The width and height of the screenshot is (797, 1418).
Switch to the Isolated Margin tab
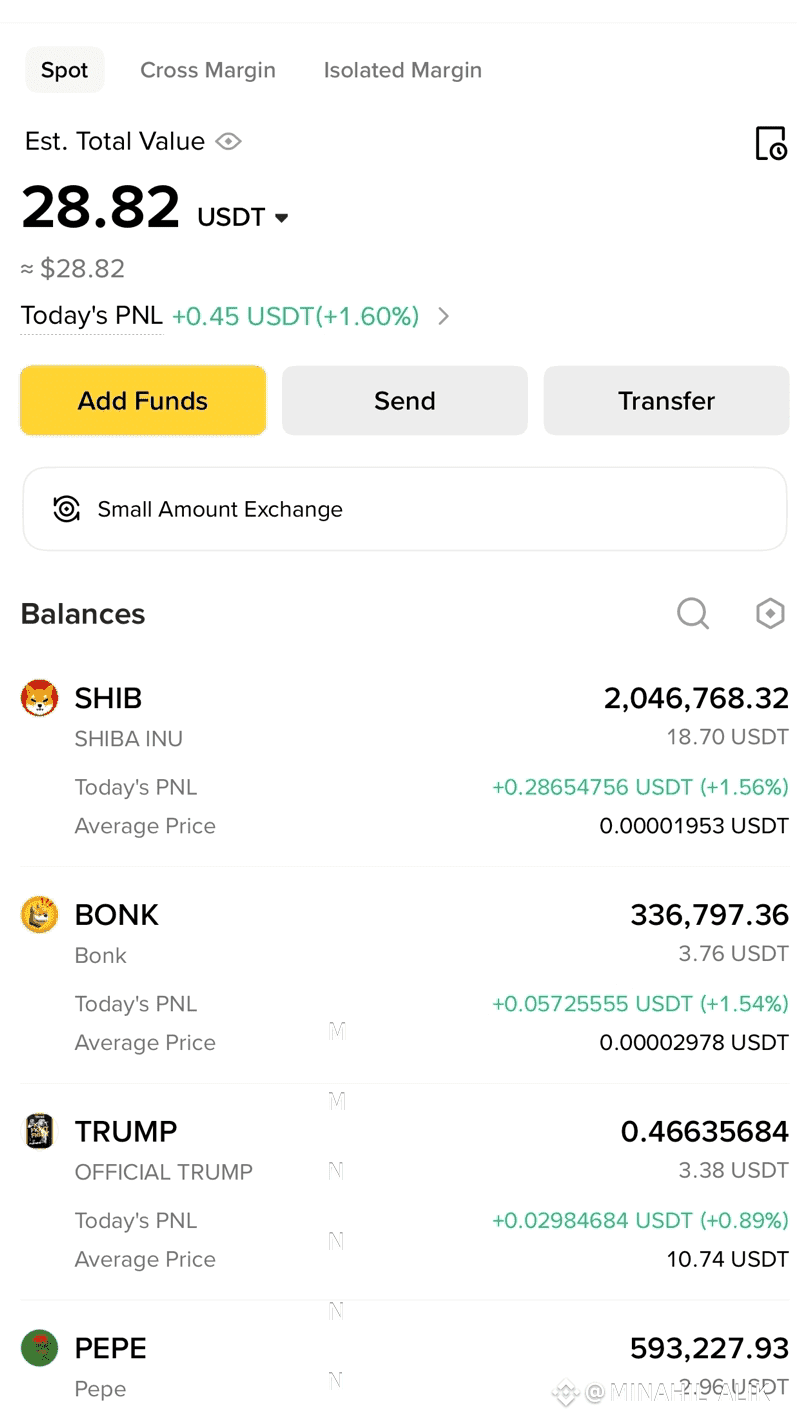click(x=402, y=70)
